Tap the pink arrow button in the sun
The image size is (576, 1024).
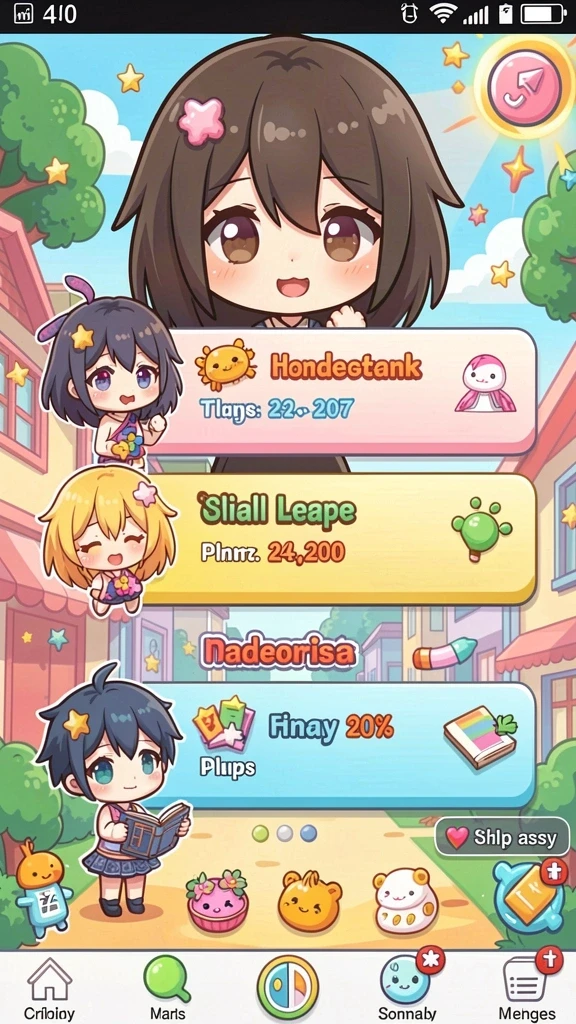(524, 88)
